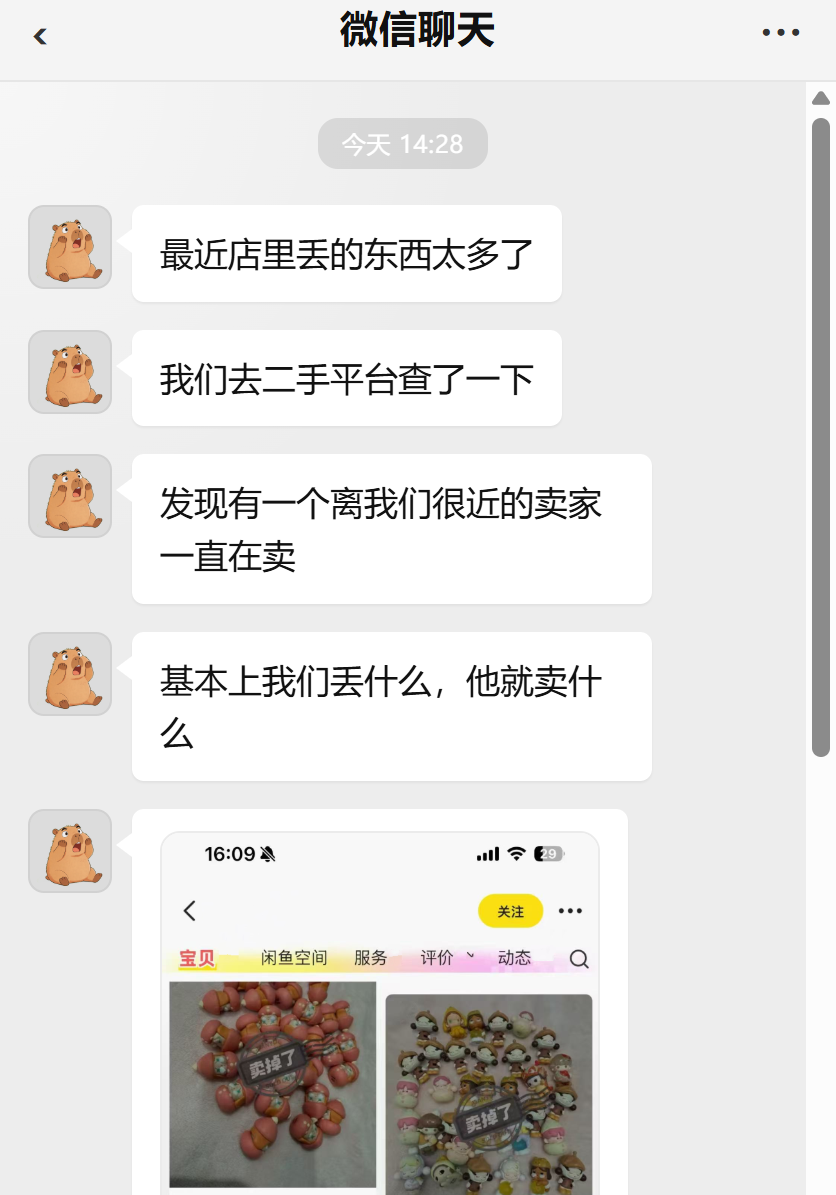Click the scrollbar up arrow
The width and height of the screenshot is (836, 1195).
(821, 98)
